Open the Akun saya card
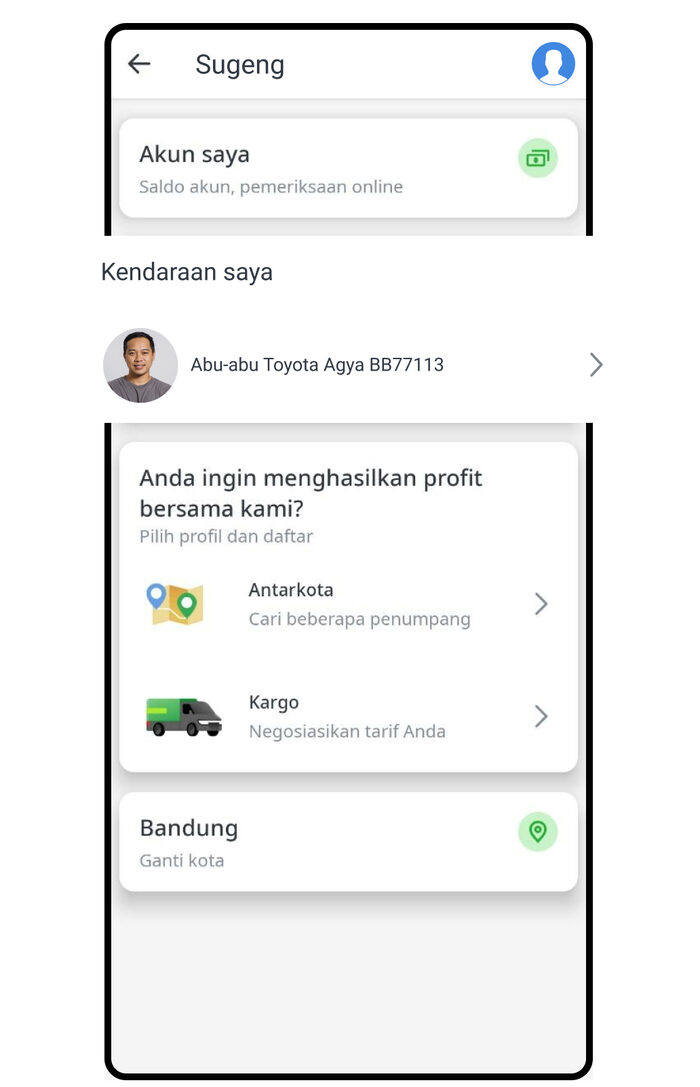 [348, 168]
